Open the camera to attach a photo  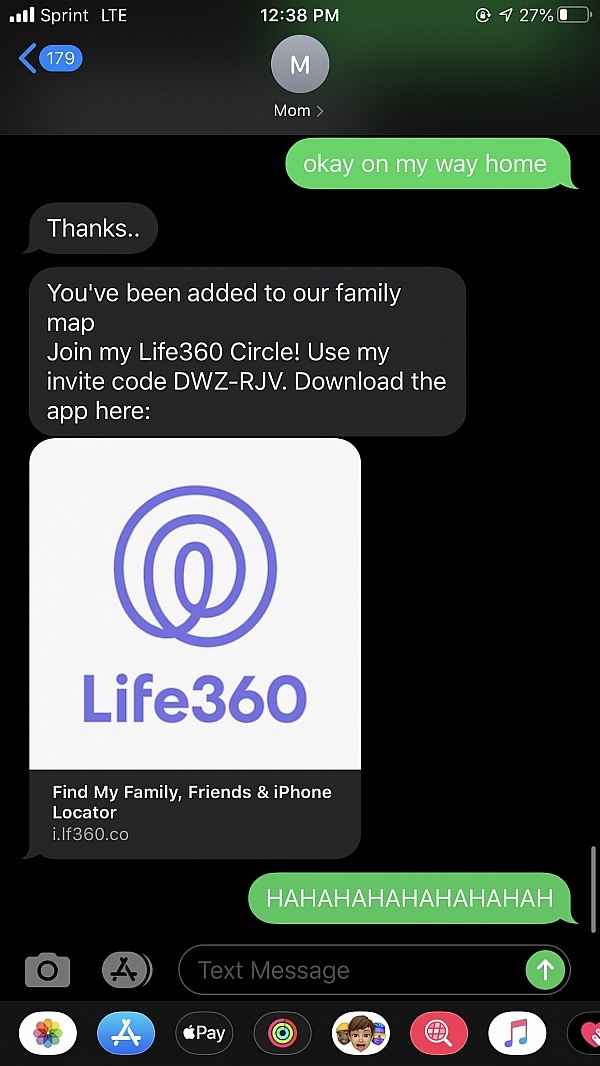coord(48,969)
